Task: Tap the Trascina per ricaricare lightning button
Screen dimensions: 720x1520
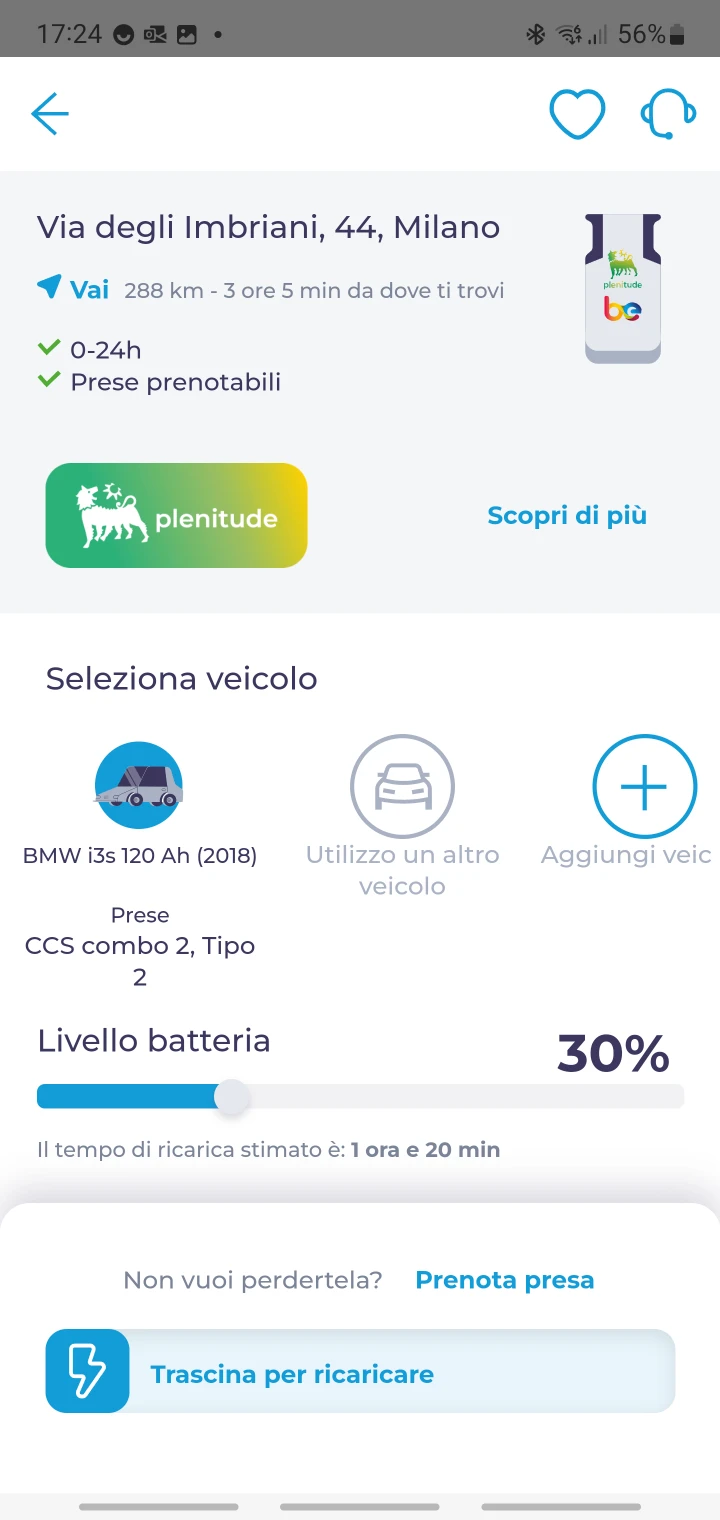Action: coord(87,1371)
